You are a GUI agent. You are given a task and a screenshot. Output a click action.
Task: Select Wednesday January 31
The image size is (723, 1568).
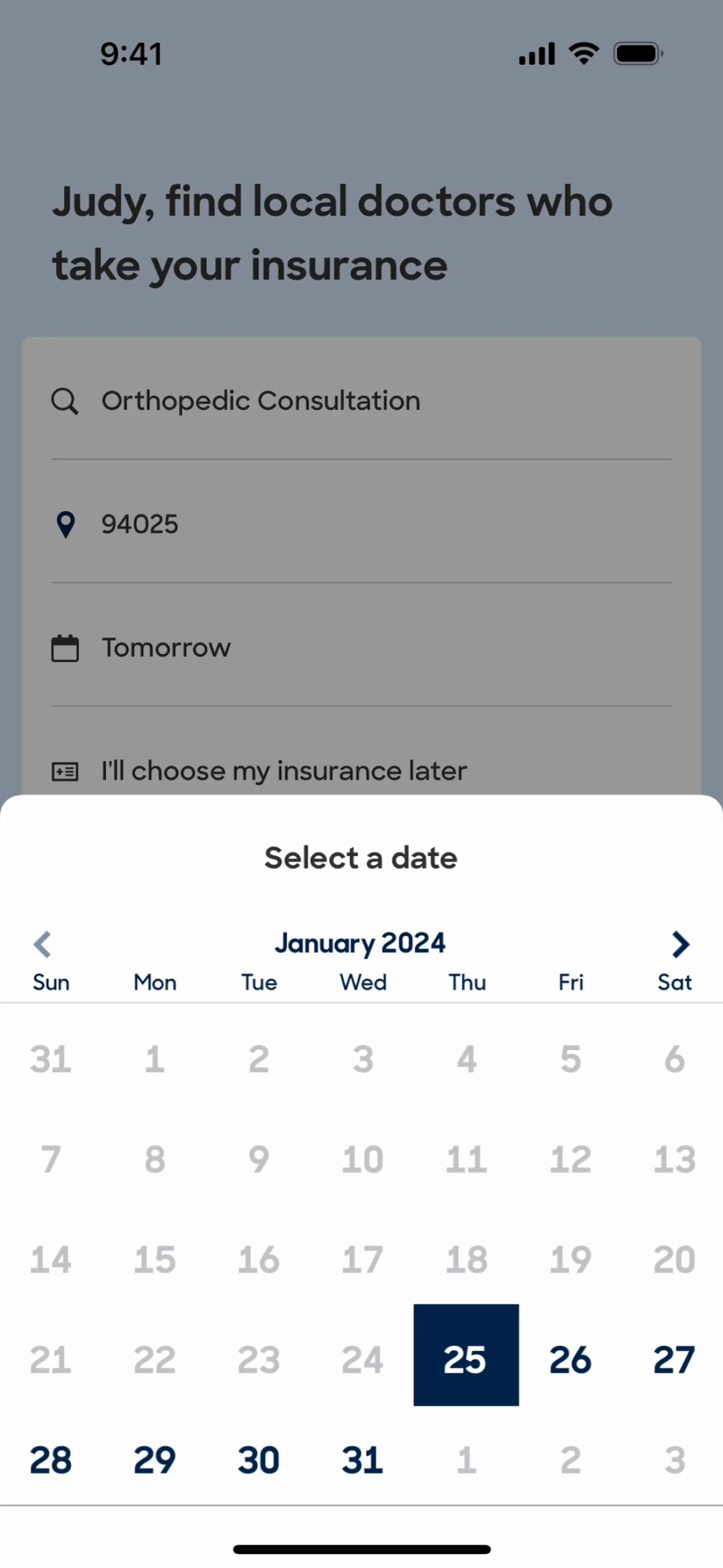(362, 1460)
